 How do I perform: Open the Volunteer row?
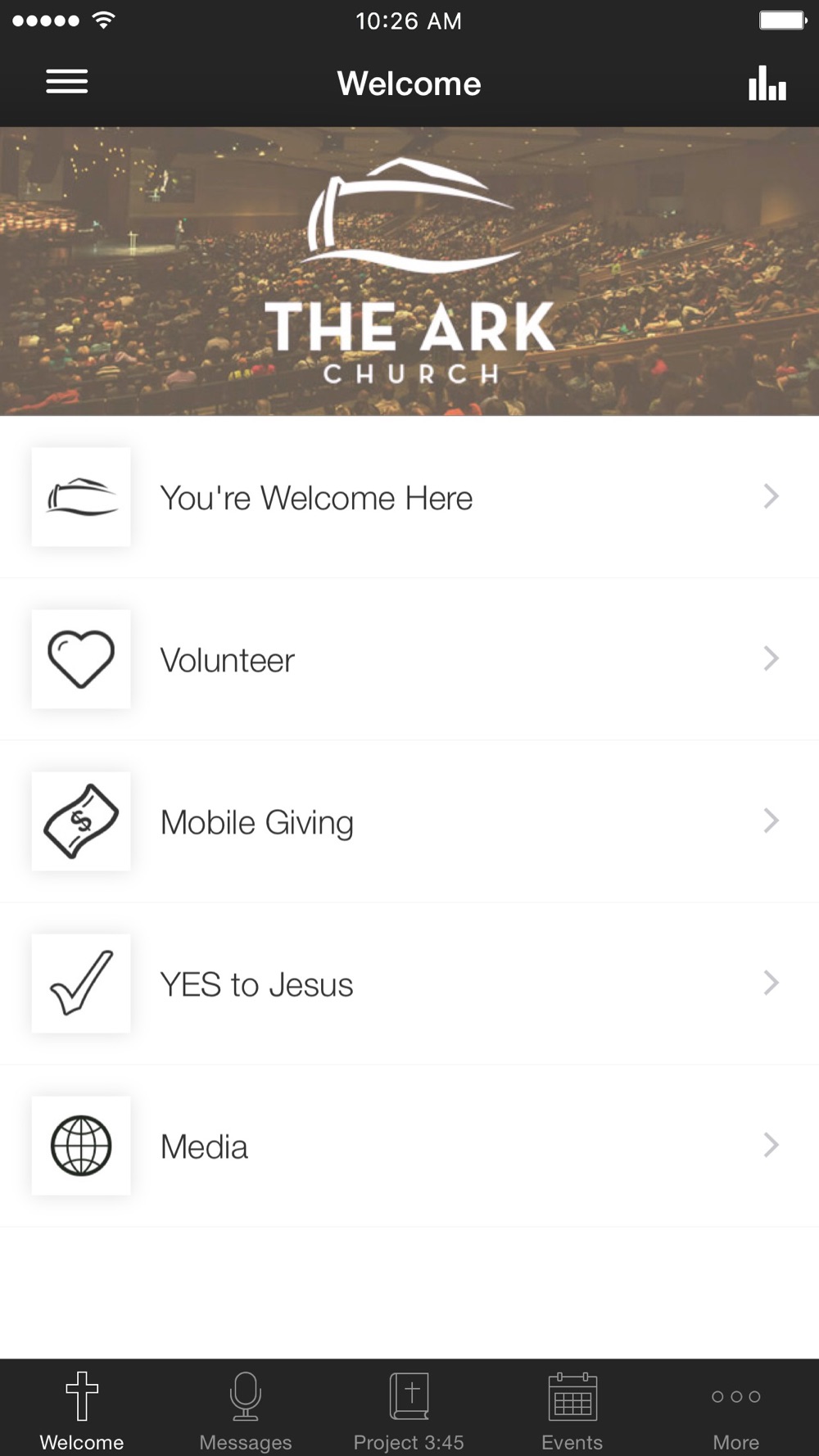point(409,659)
